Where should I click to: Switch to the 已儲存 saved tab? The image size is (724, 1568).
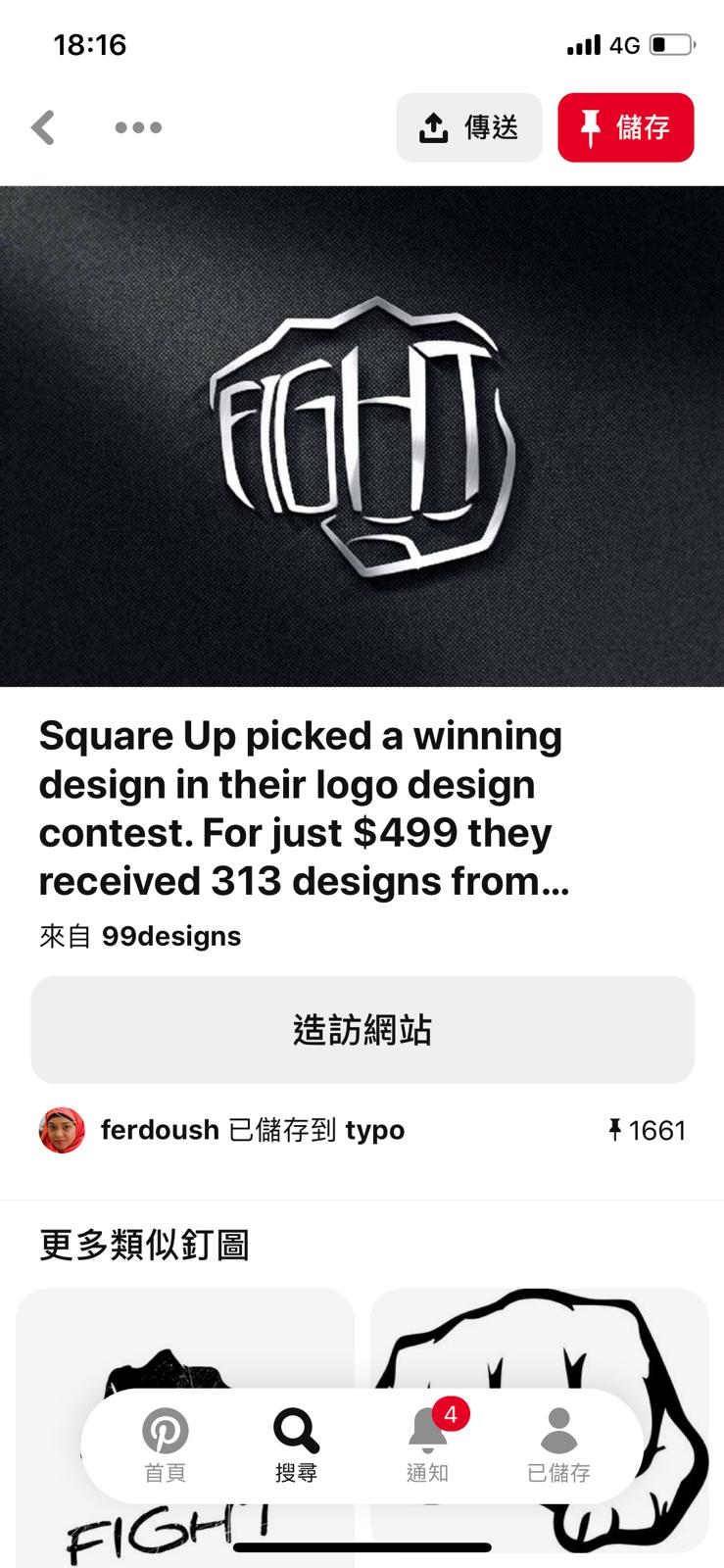[558, 1445]
